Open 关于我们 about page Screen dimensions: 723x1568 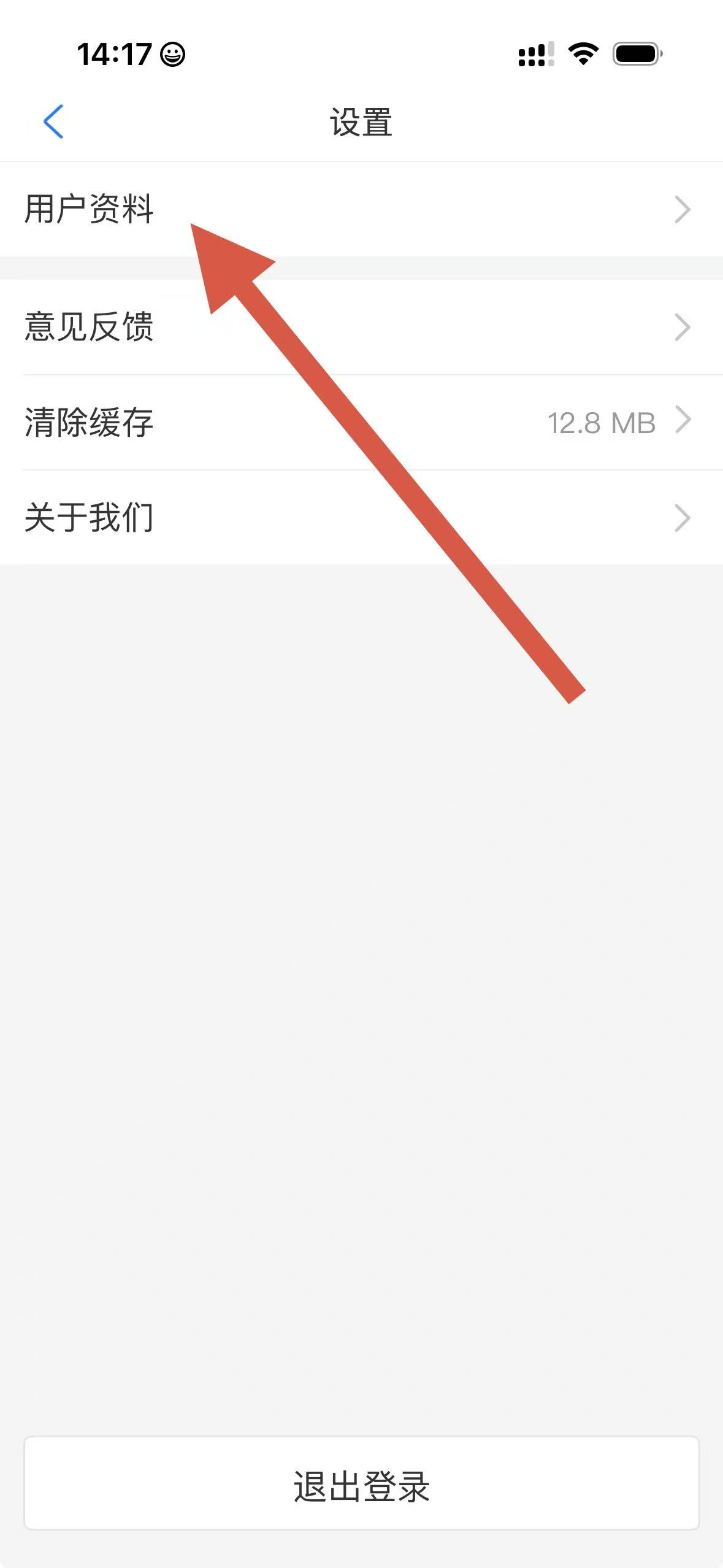pos(361,518)
